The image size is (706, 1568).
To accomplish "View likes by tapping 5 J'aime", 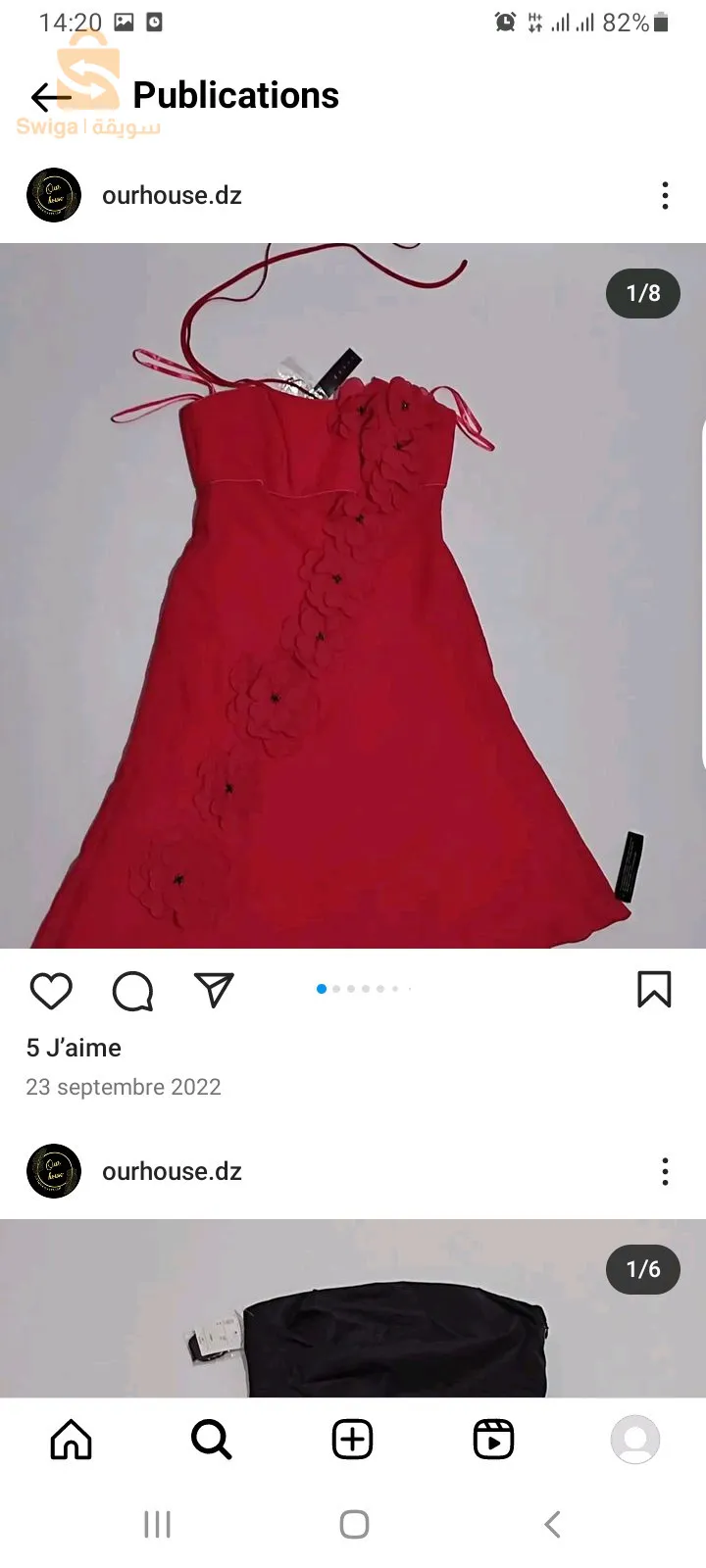I will coord(73,1047).
